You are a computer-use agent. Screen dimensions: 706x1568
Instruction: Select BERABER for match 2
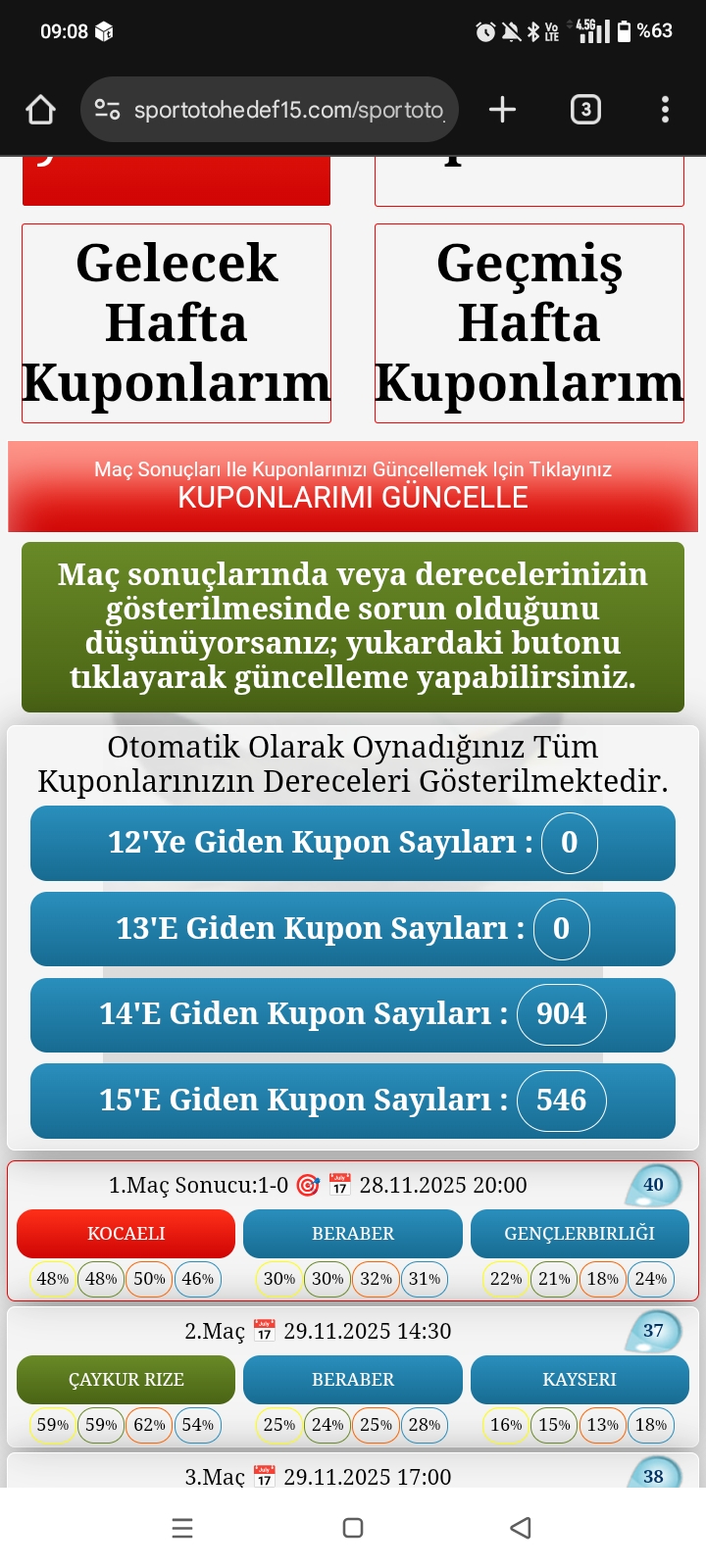click(x=353, y=1380)
